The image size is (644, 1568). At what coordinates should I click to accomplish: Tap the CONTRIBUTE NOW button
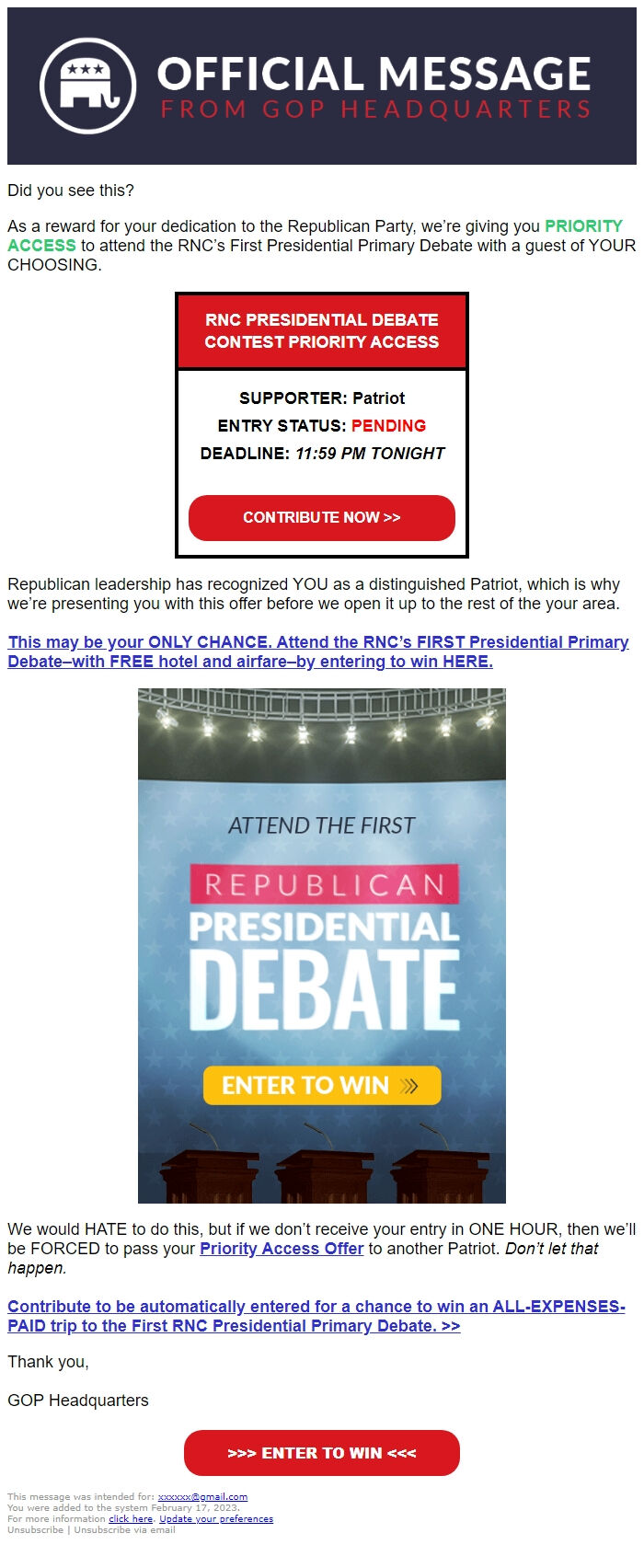(321, 517)
